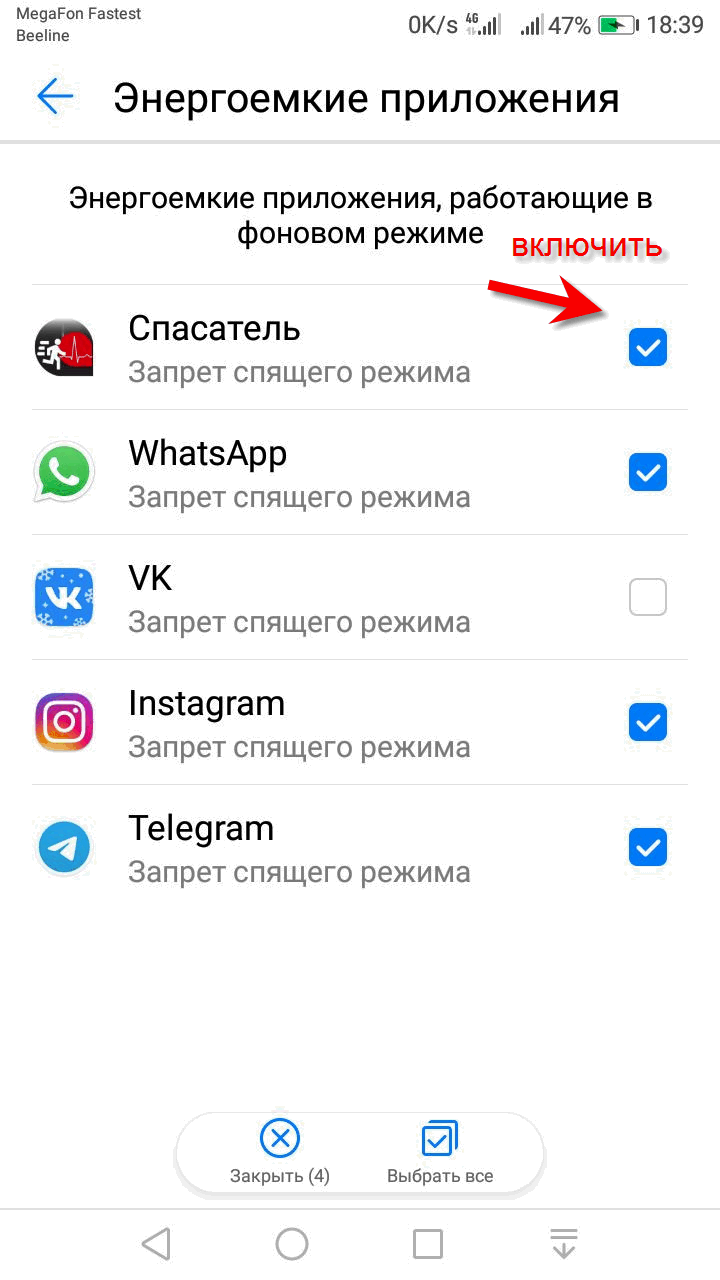Viewport: 720px width, 1280px height.
Task: Uncheck the Telegram checkbox
Action: click(648, 847)
